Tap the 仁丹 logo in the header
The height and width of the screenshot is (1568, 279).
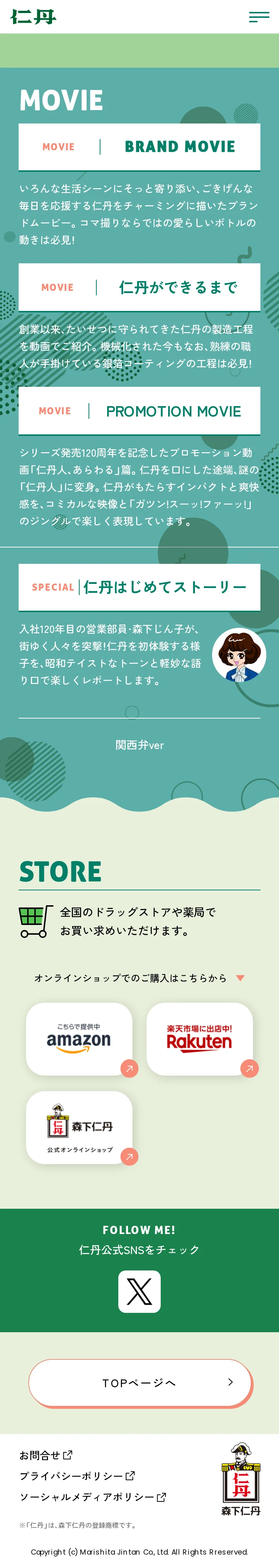[x=33, y=17]
